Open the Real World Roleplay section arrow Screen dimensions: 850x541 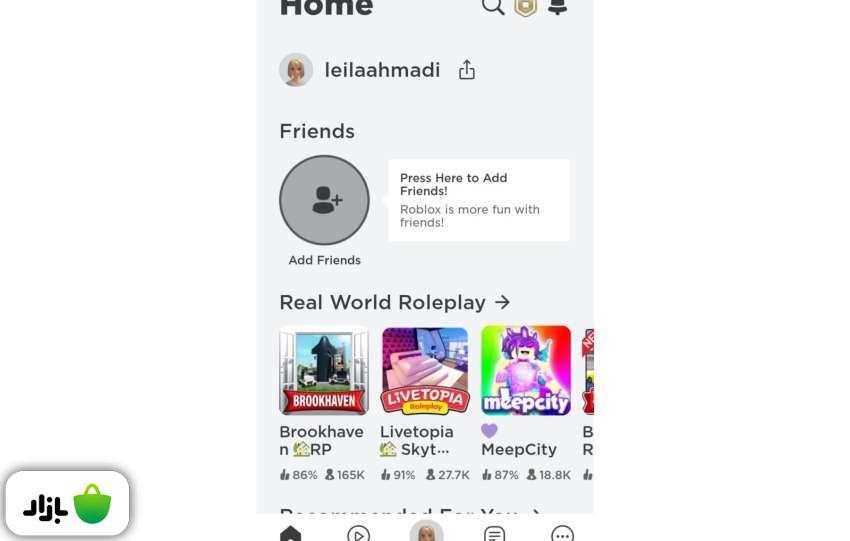tap(503, 302)
